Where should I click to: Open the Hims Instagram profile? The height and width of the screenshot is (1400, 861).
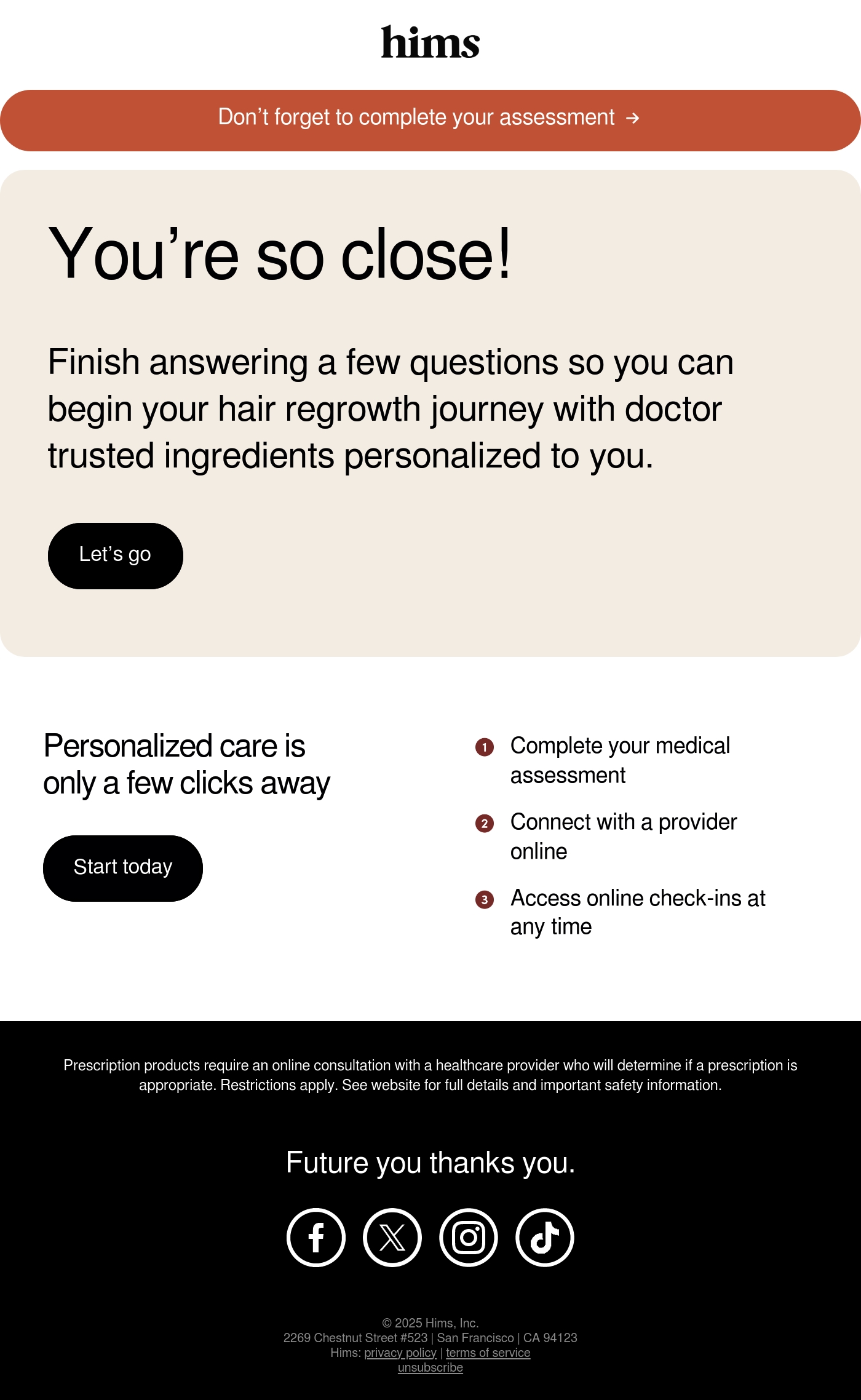coord(469,1238)
